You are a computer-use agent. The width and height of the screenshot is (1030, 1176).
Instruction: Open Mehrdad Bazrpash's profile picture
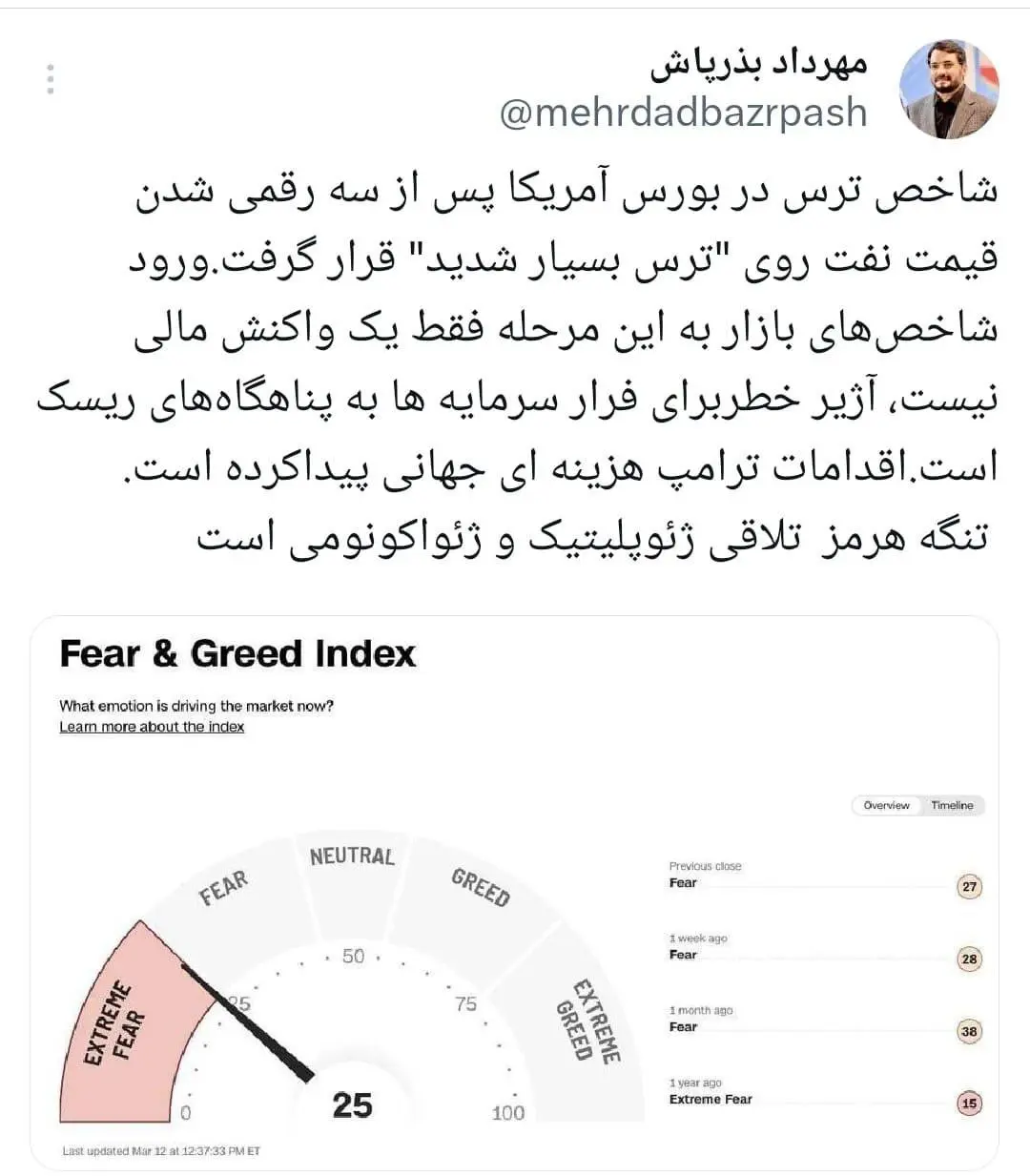coord(949,90)
